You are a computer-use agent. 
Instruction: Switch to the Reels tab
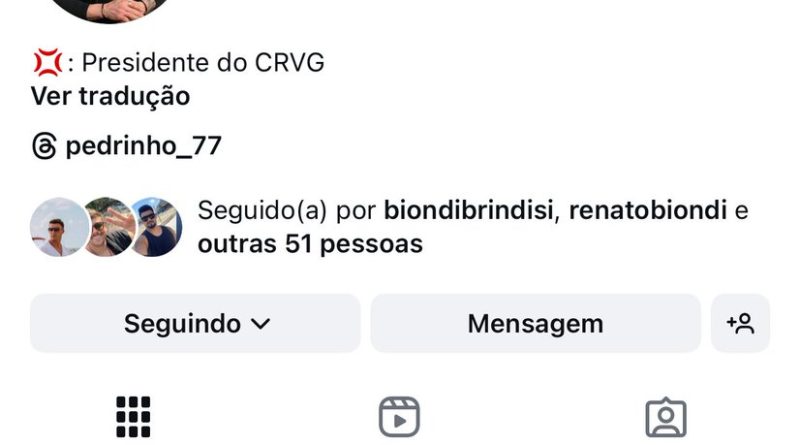click(399, 416)
